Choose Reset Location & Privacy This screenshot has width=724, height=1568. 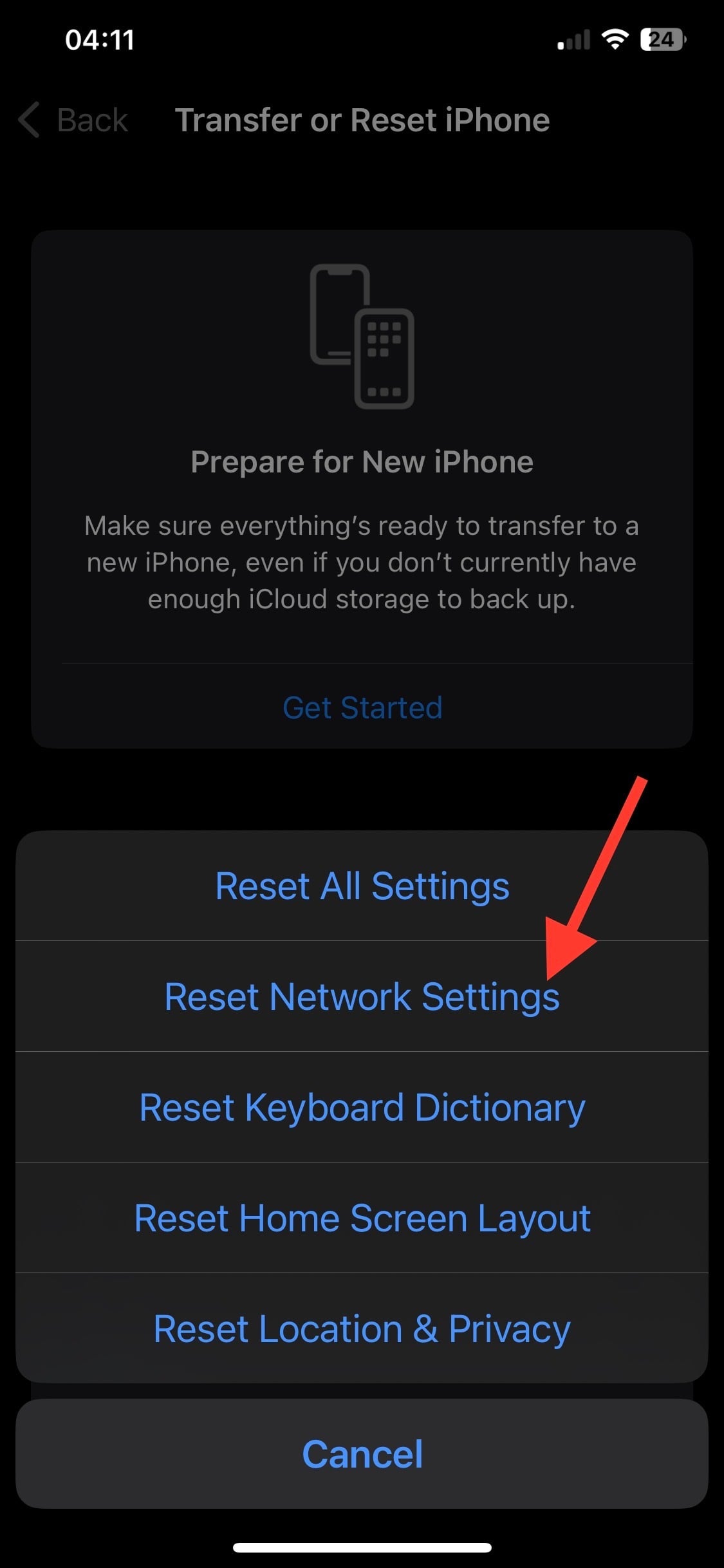click(x=362, y=1329)
